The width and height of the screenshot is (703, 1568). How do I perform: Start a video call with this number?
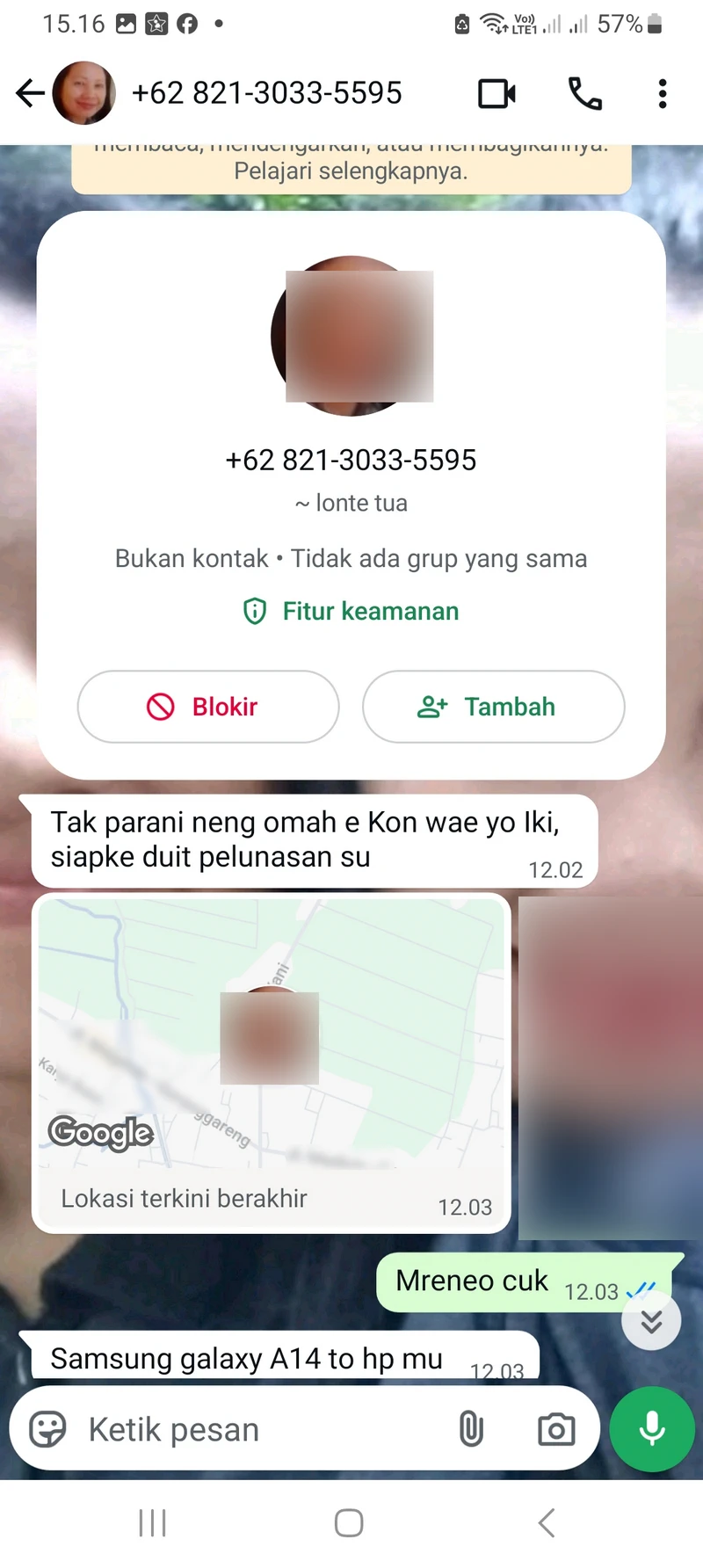(x=496, y=93)
